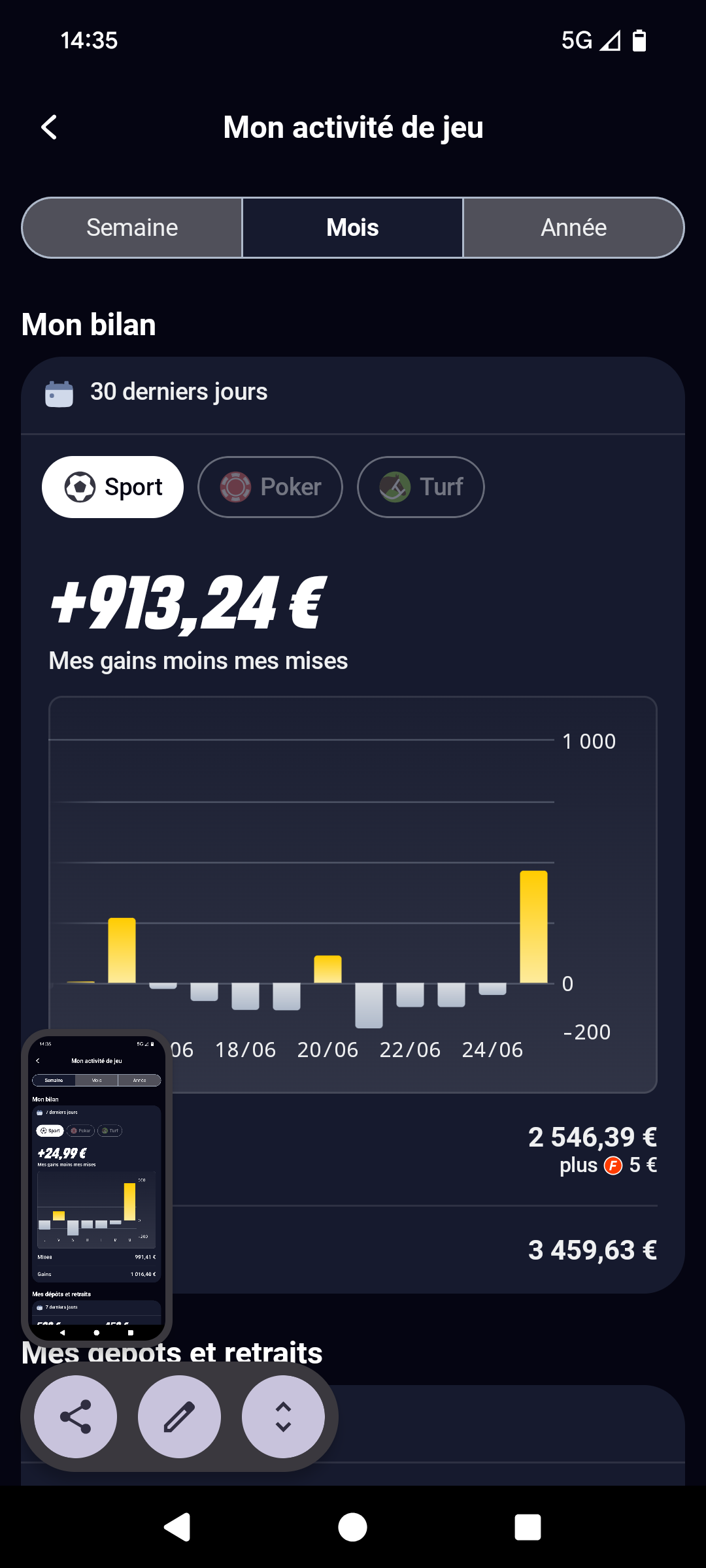Switch to the Année tab

tap(573, 227)
